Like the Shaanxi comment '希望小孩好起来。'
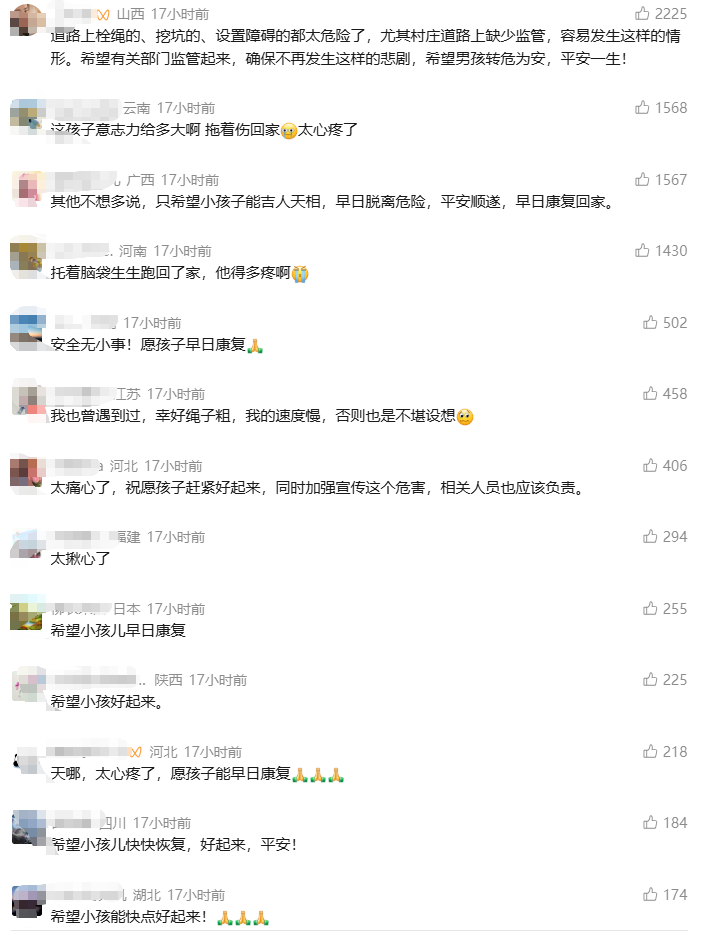717x935 pixels. pos(650,680)
